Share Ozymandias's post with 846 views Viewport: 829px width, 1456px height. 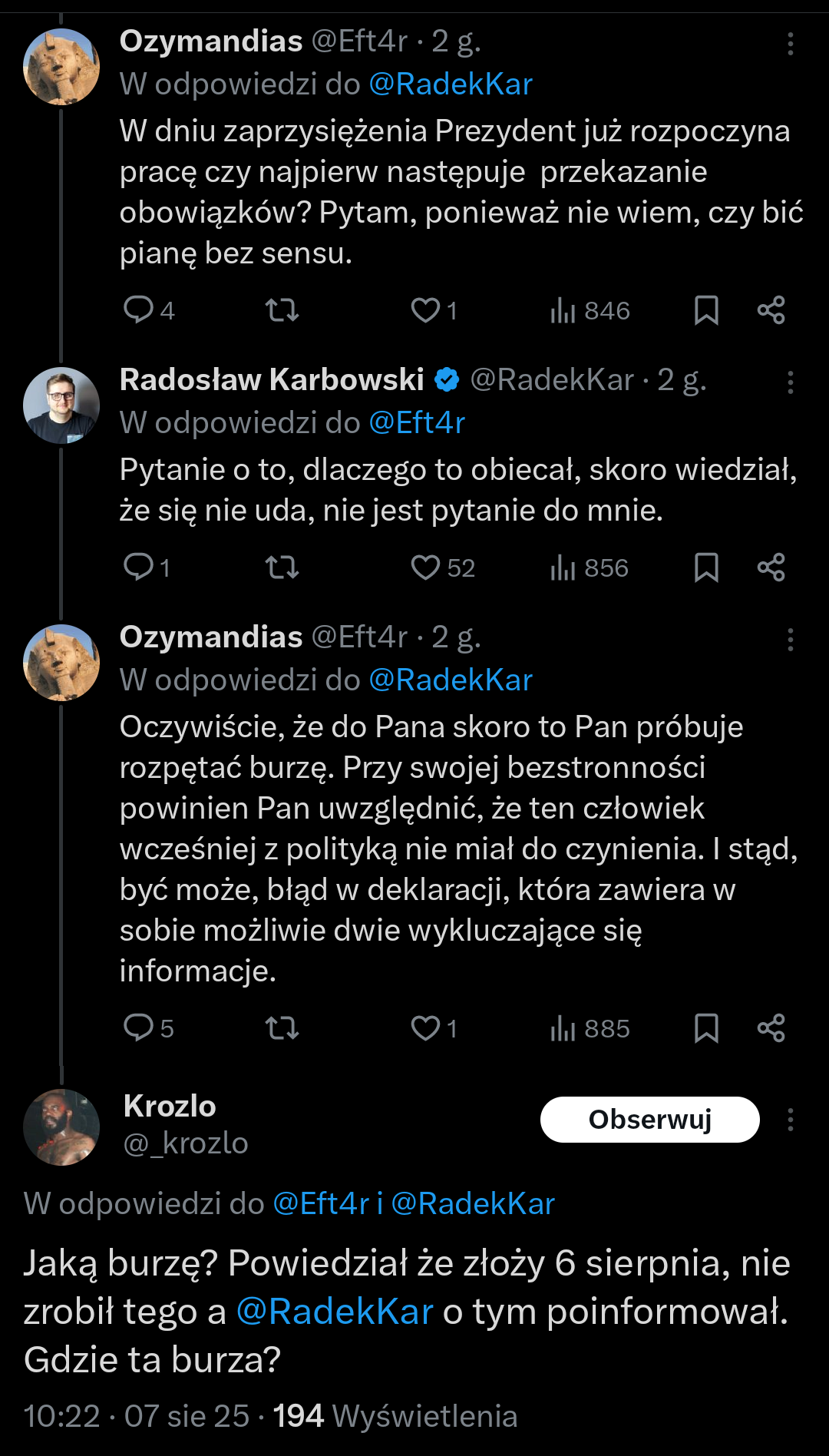tap(771, 310)
